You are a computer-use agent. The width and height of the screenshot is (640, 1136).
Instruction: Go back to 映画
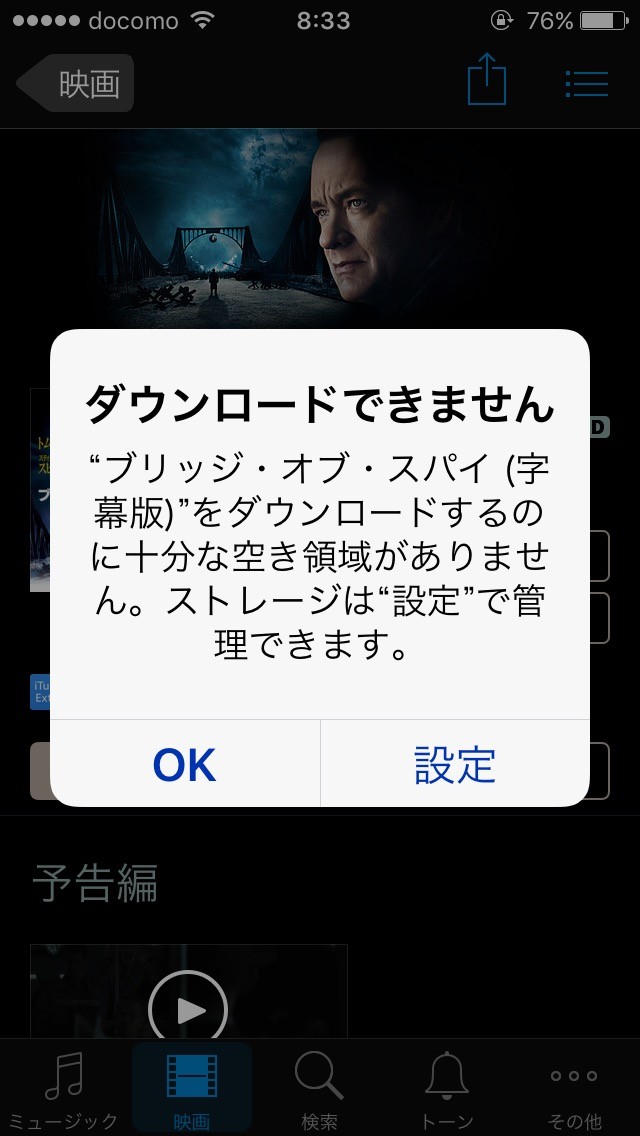click(x=75, y=83)
